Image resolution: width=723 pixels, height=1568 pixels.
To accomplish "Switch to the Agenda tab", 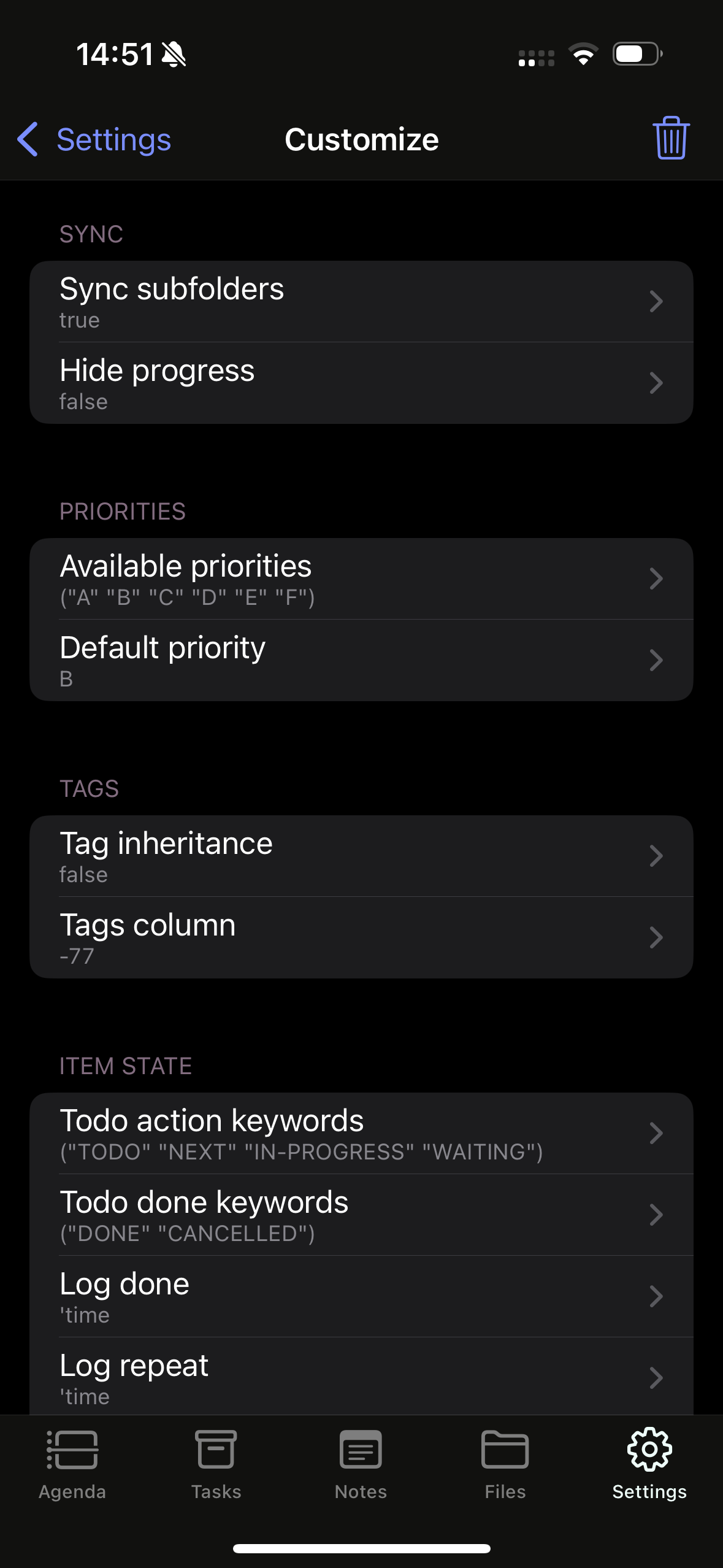I will [x=72, y=1464].
